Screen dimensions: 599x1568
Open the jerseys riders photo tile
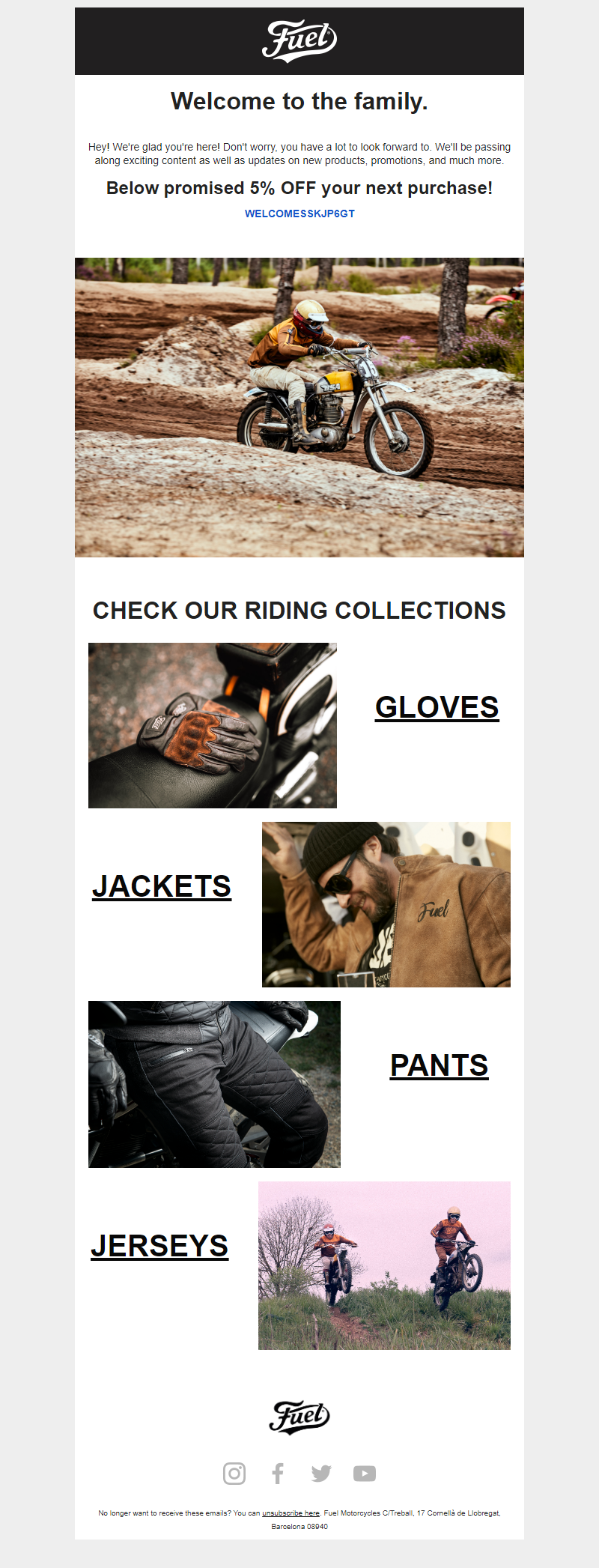click(x=384, y=1265)
